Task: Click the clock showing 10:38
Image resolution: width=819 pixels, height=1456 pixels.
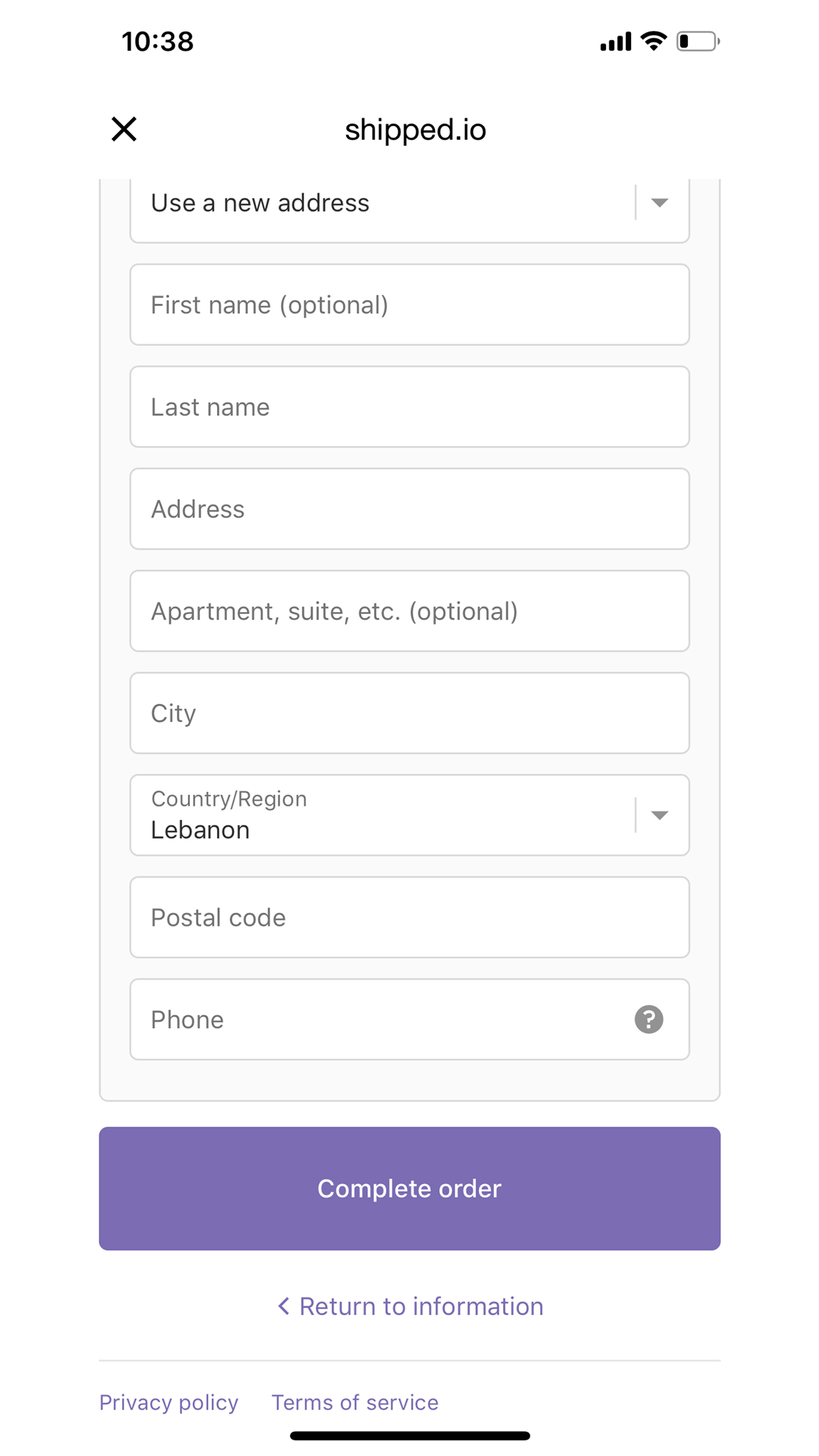Action: tap(157, 42)
